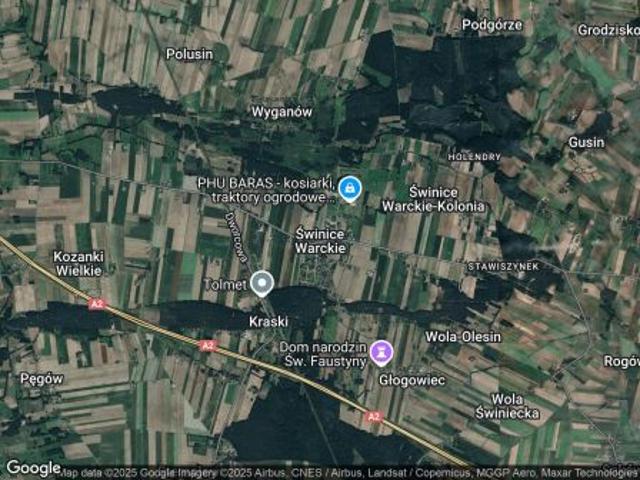640x480 pixels.
Task: Select the Tolmet location pin
Action: [x=262, y=284]
